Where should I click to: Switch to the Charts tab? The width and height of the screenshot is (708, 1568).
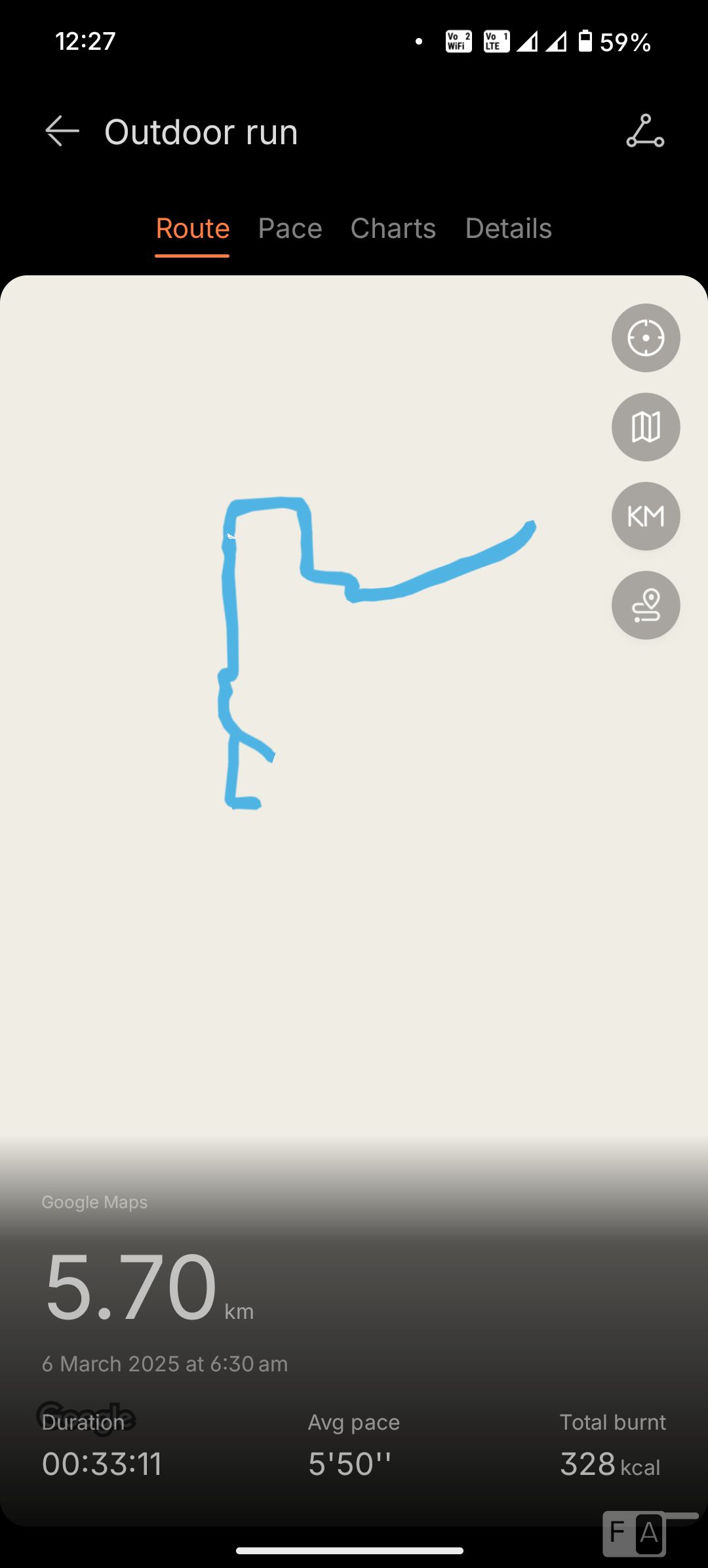393,228
